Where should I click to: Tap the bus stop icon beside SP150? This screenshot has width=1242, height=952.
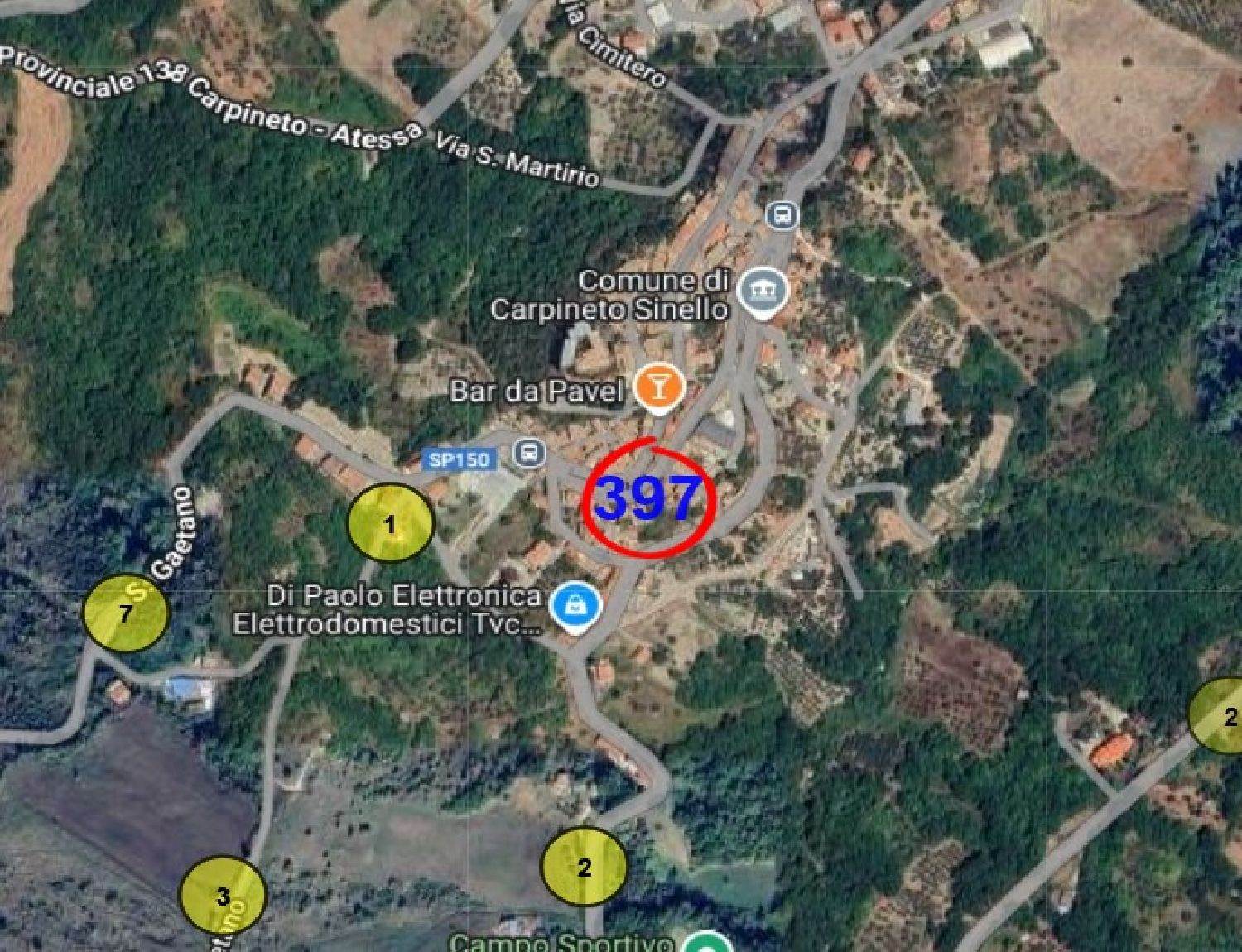pyautogui.click(x=528, y=453)
